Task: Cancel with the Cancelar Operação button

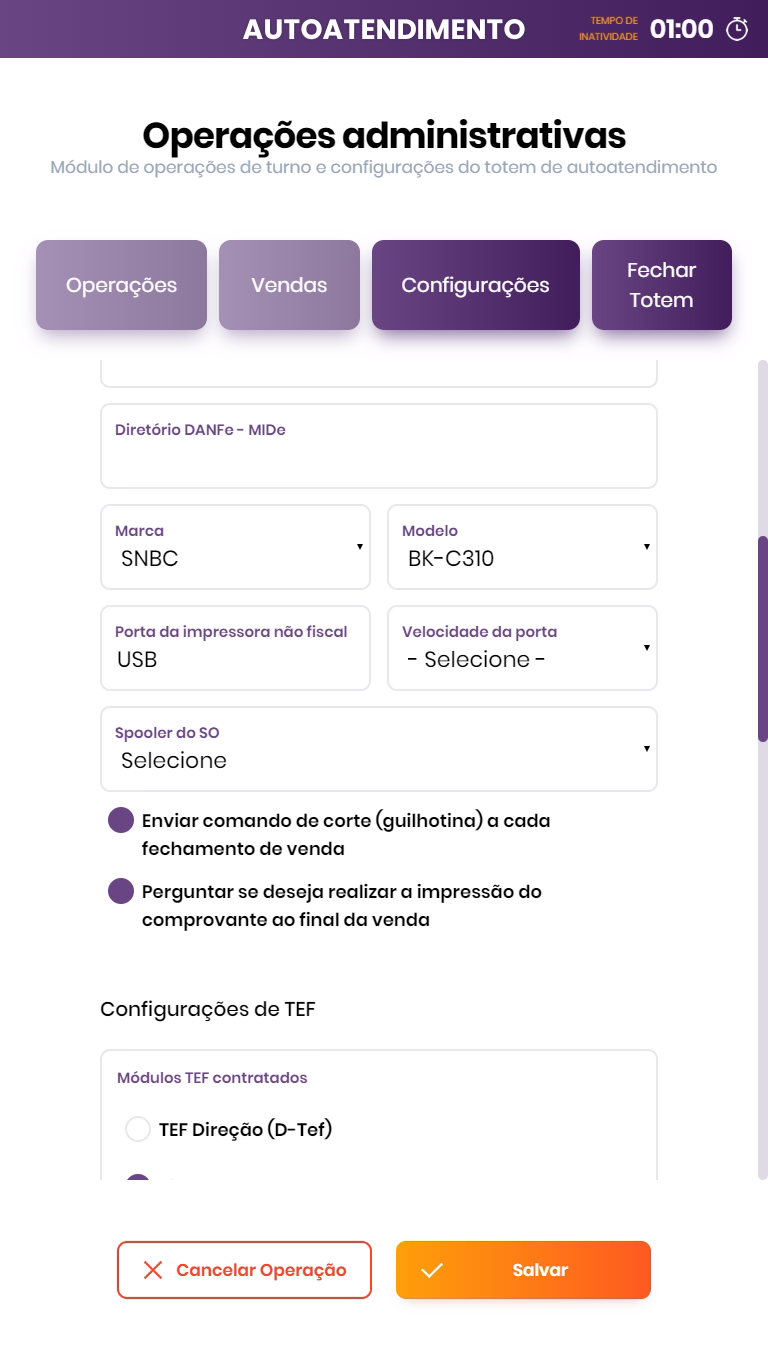Action: coord(244,1270)
